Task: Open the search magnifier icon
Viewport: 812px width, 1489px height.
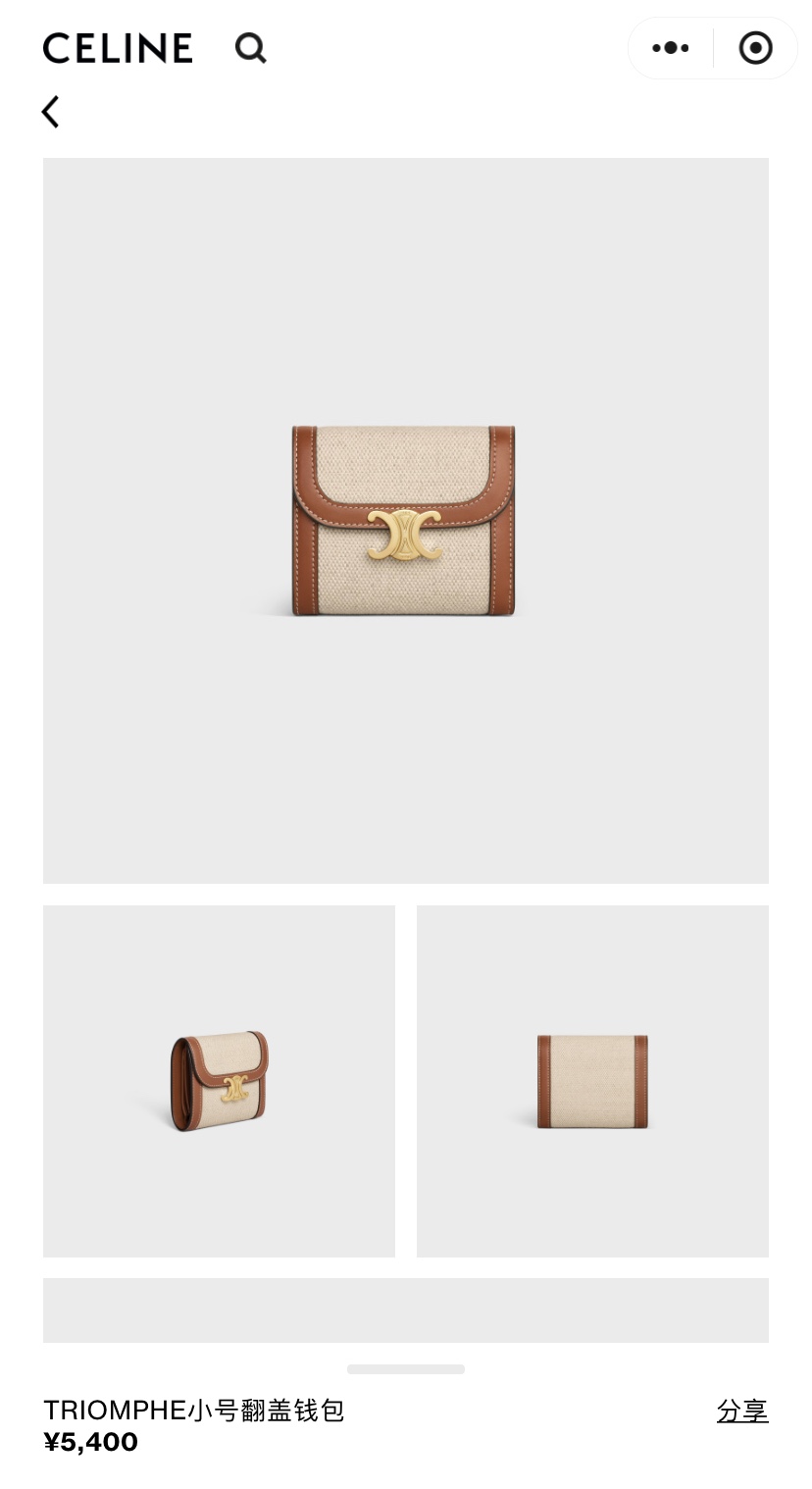Action: pyautogui.click(x=251, y=48)
